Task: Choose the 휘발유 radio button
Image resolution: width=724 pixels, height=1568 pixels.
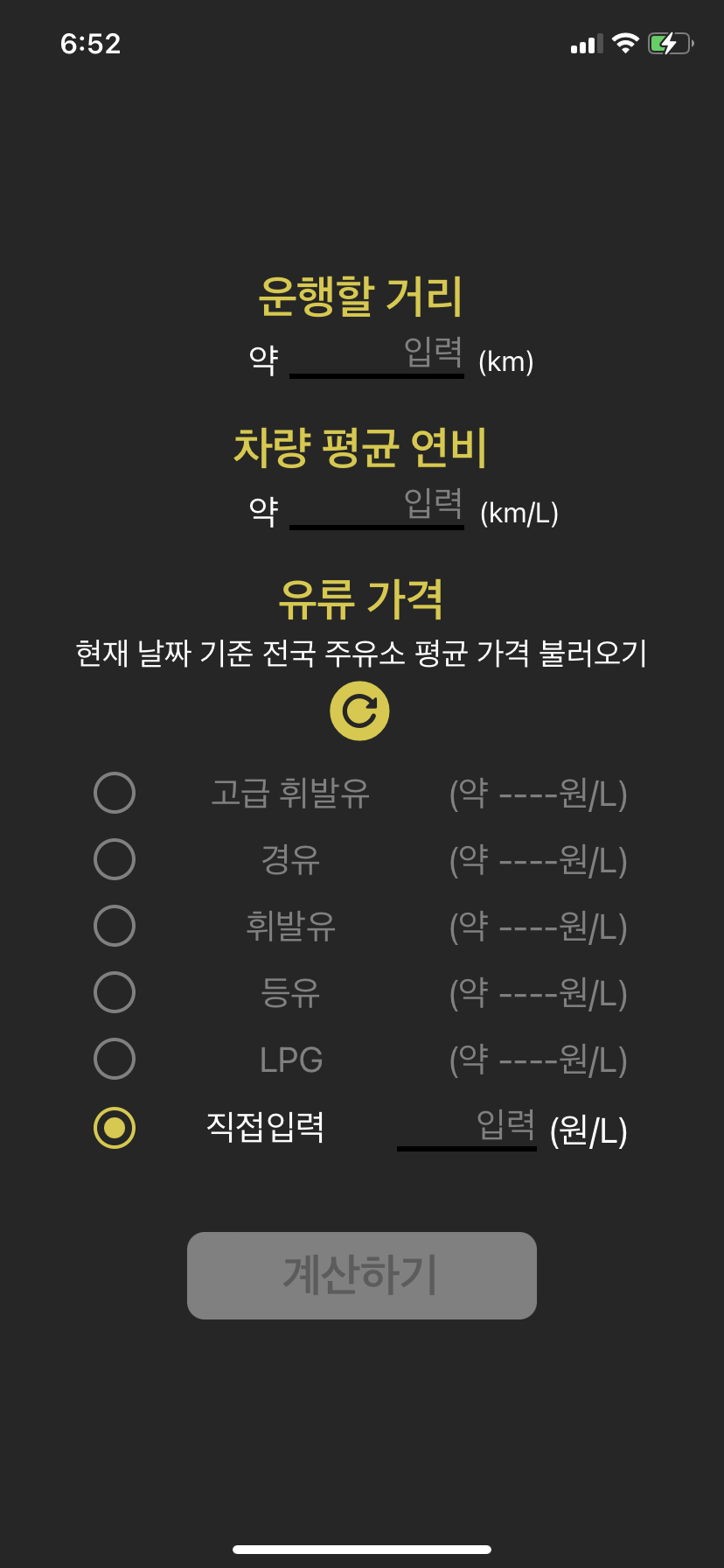Action: pos(115,926)
